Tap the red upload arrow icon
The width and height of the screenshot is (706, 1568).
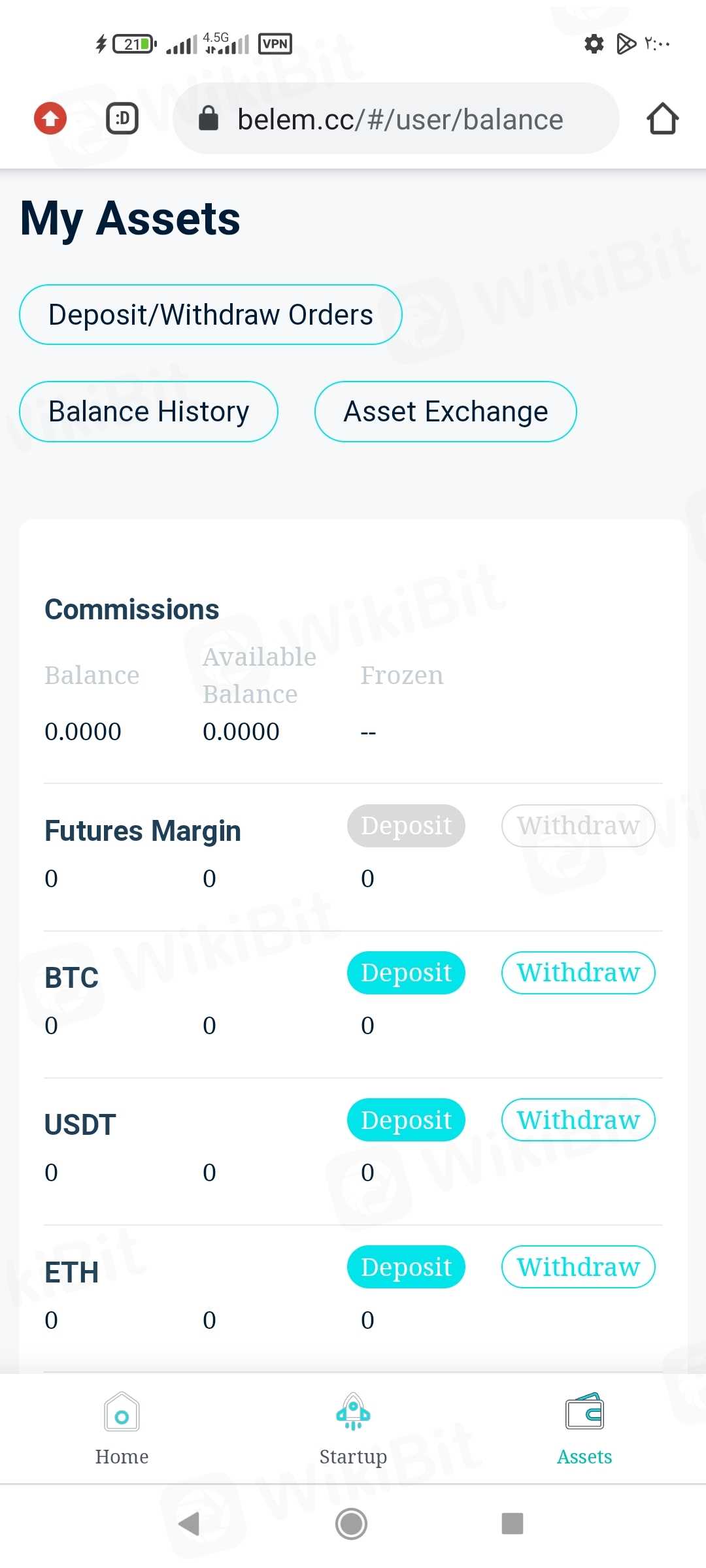pos(50,119)
